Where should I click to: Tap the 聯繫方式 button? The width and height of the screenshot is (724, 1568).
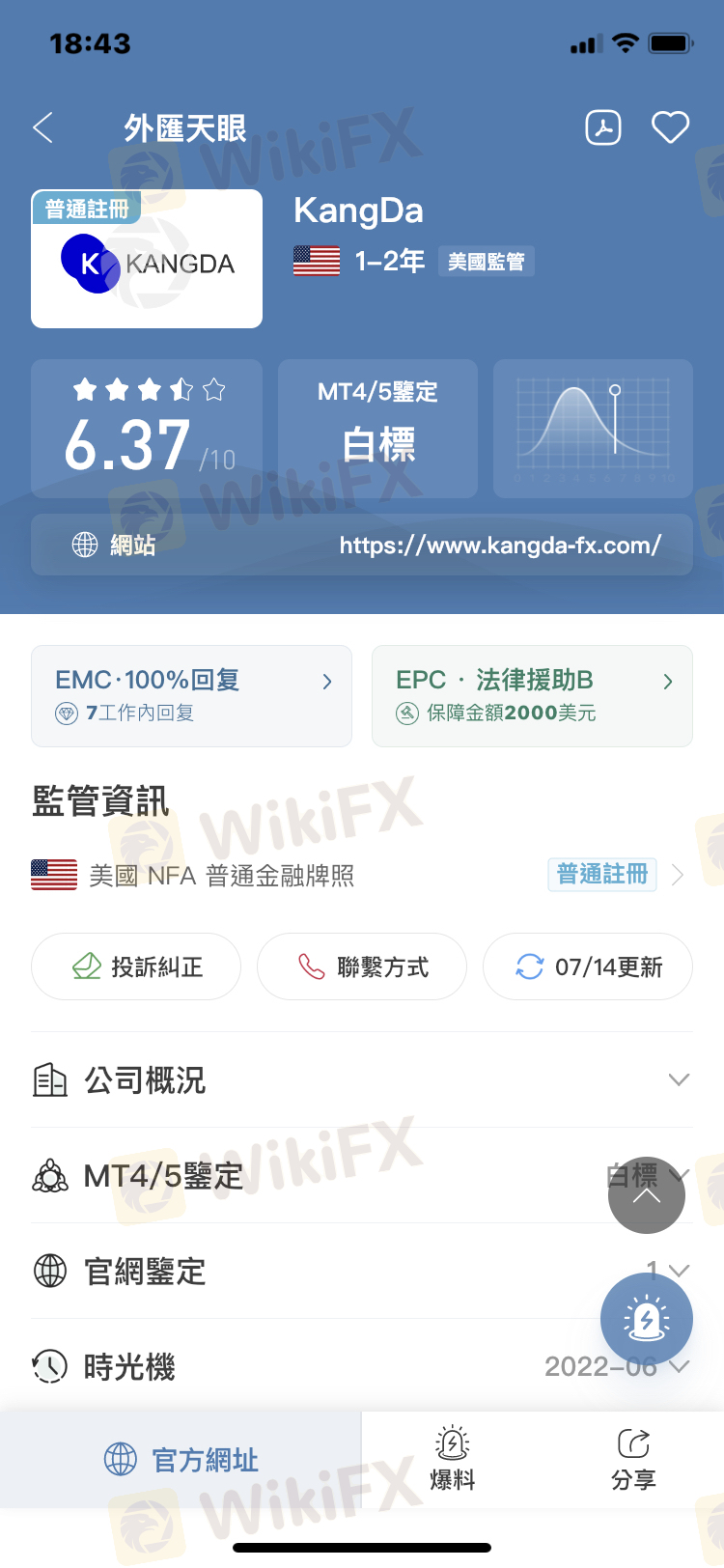[362, 966]
